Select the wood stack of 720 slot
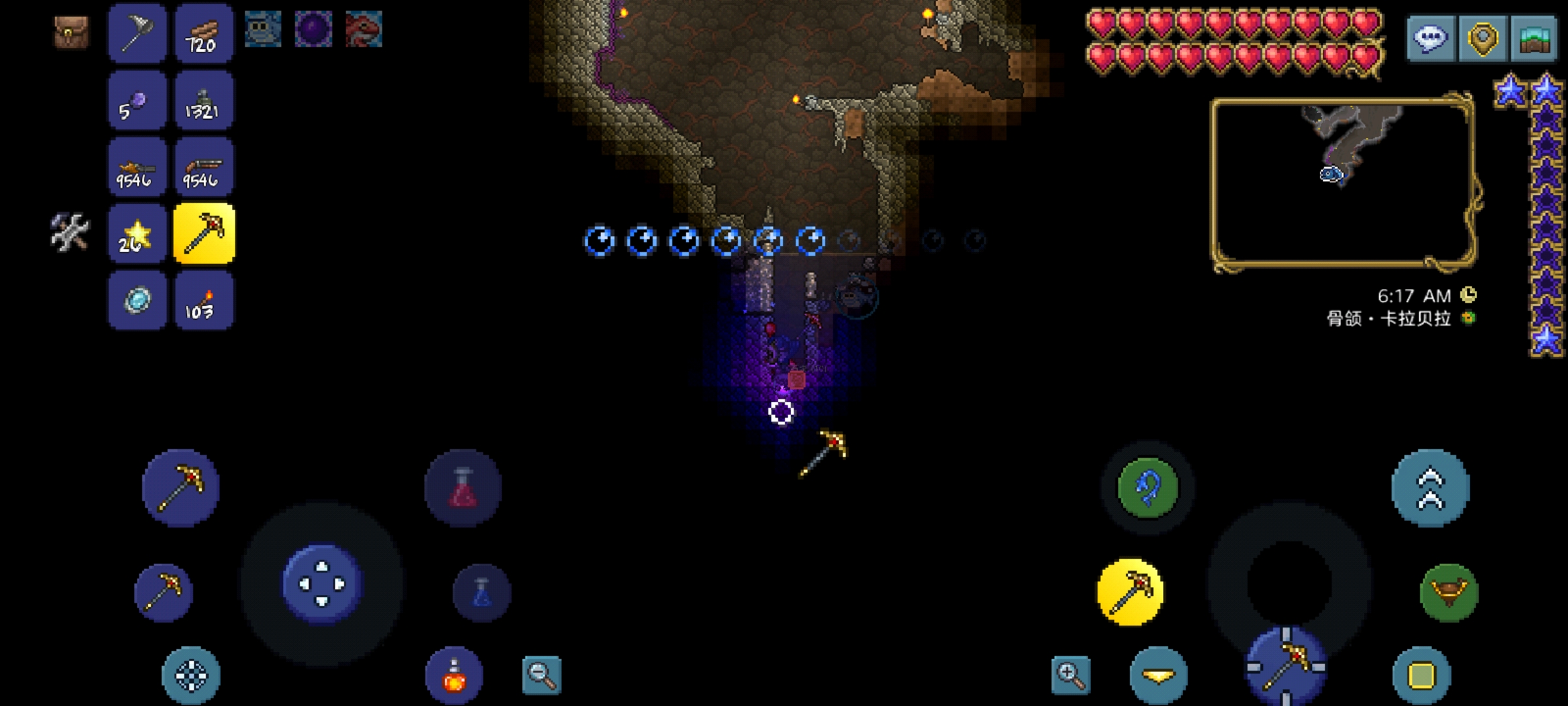The image size is (1568, 706). tap(204, 34)
